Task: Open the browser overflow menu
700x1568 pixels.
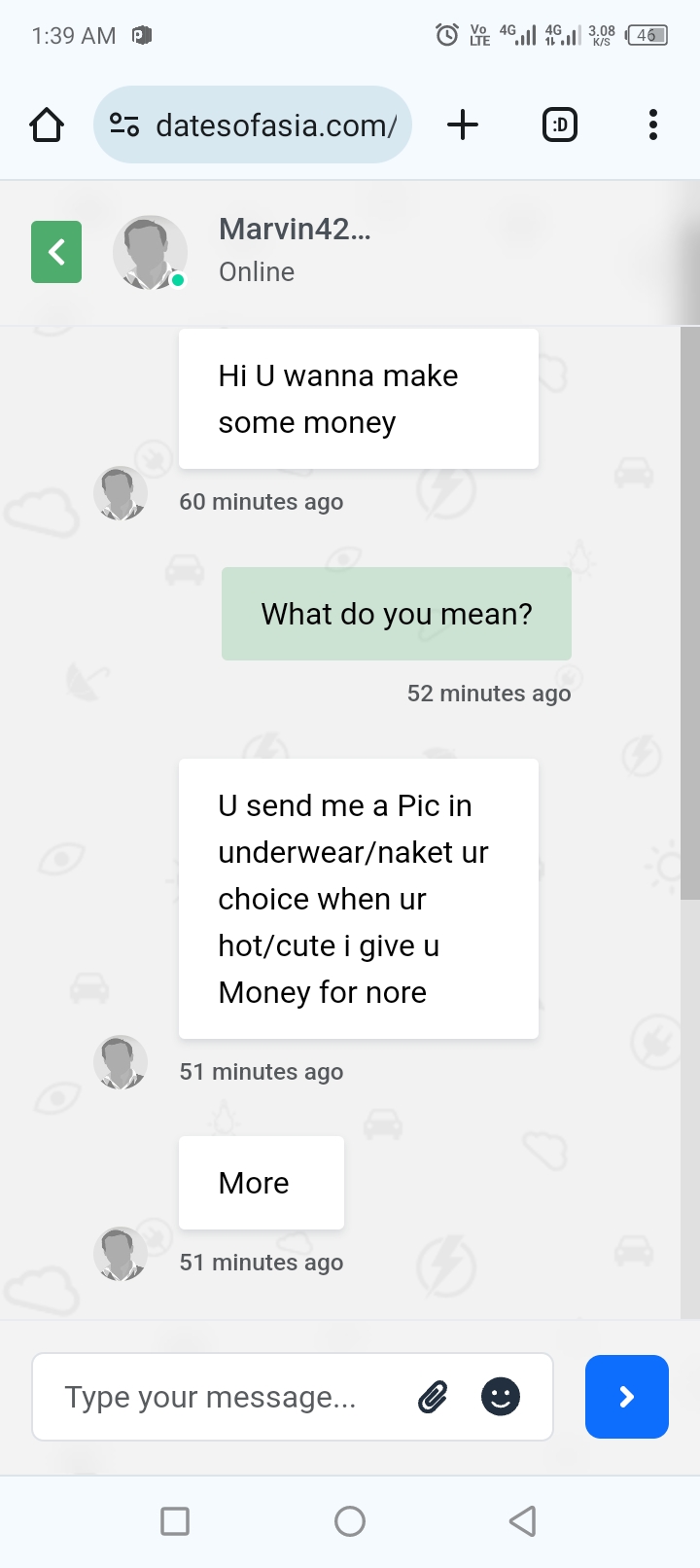Action: [653, 125]
